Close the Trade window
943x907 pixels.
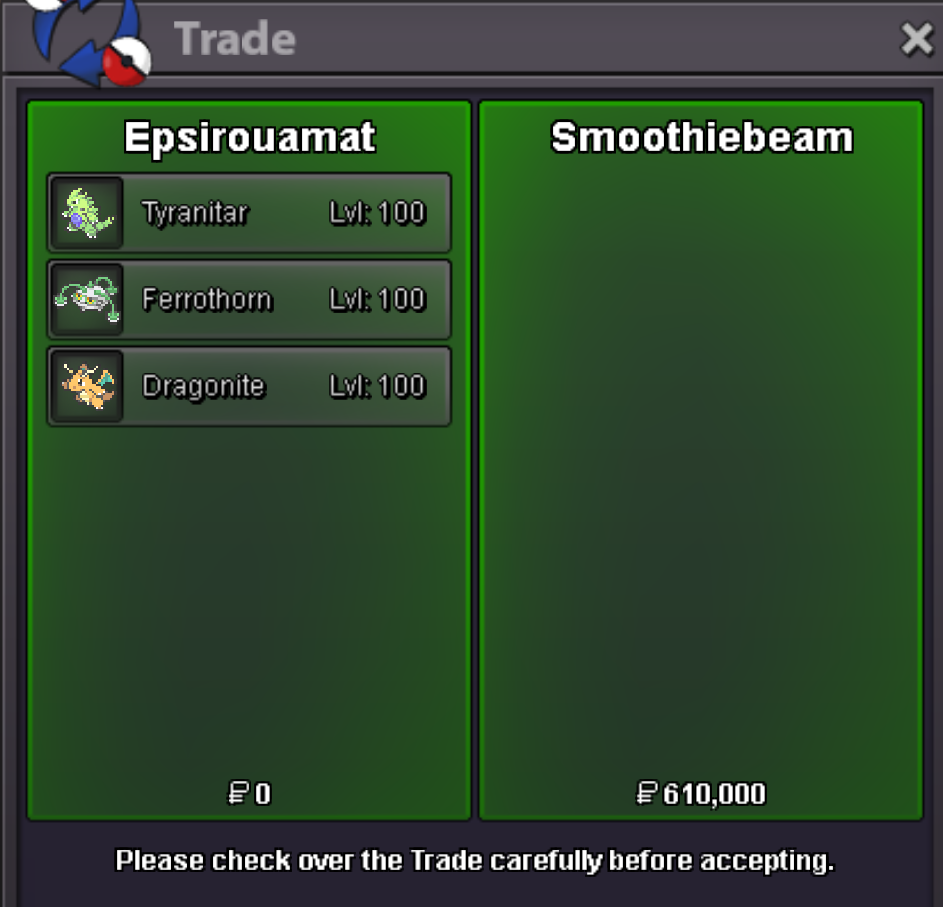(916, 40)
